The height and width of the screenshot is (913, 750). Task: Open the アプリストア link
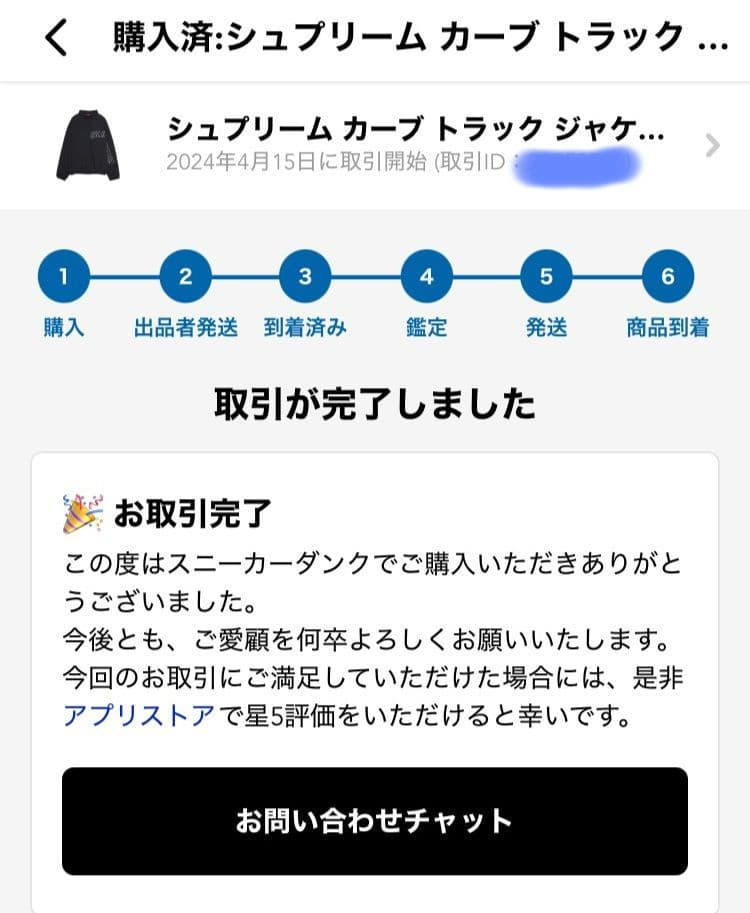138,716
